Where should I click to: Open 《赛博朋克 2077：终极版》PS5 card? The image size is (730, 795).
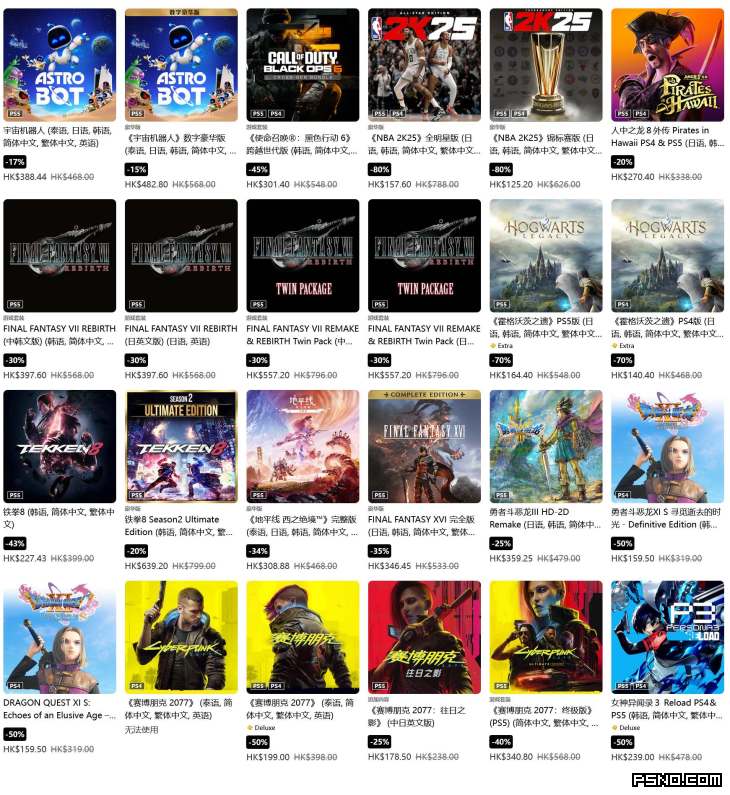[x=546, y=637]
